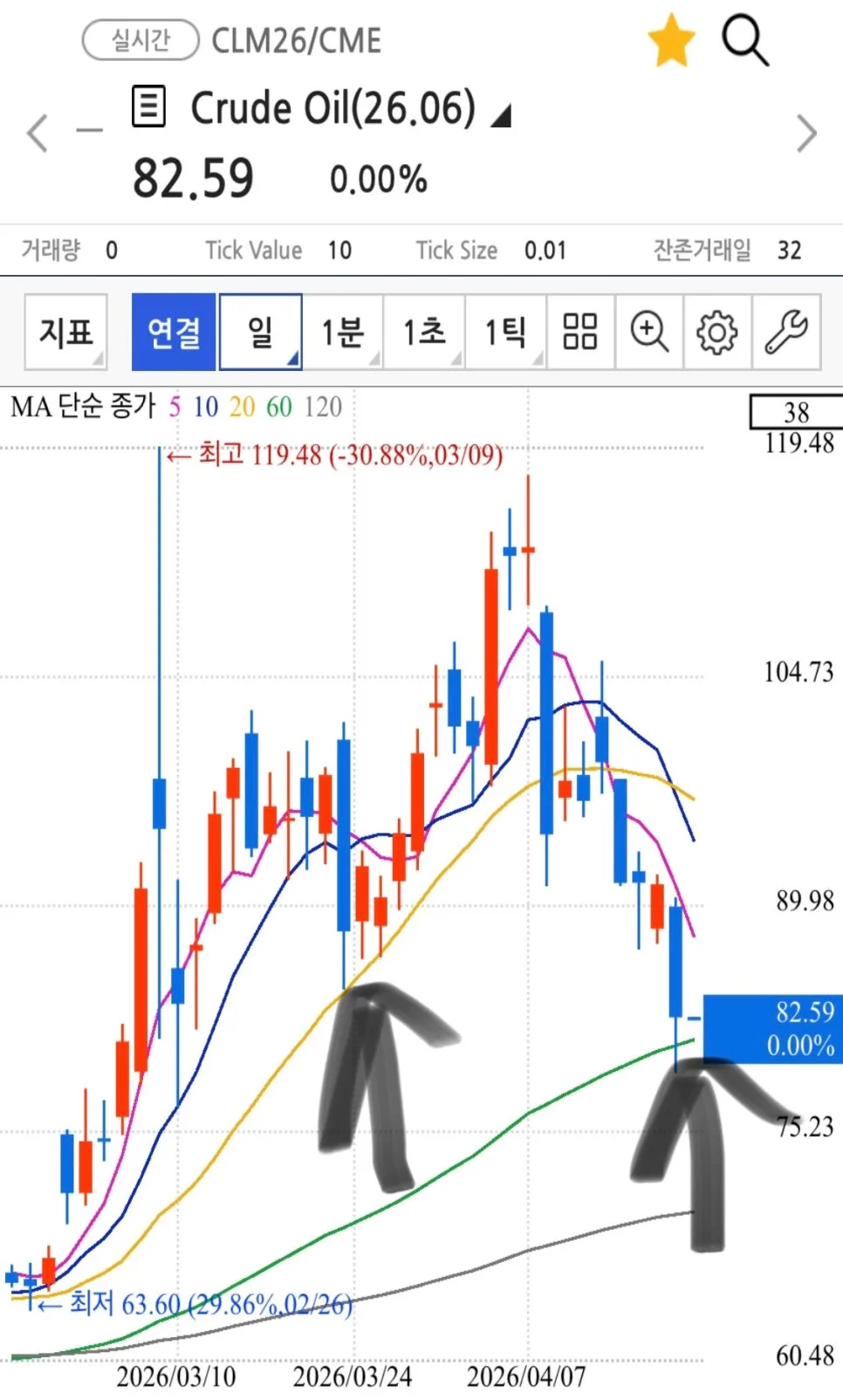Open the 지표 indicators menu
The height and width of the screenshot is (1400, 843).
point(65,332)
